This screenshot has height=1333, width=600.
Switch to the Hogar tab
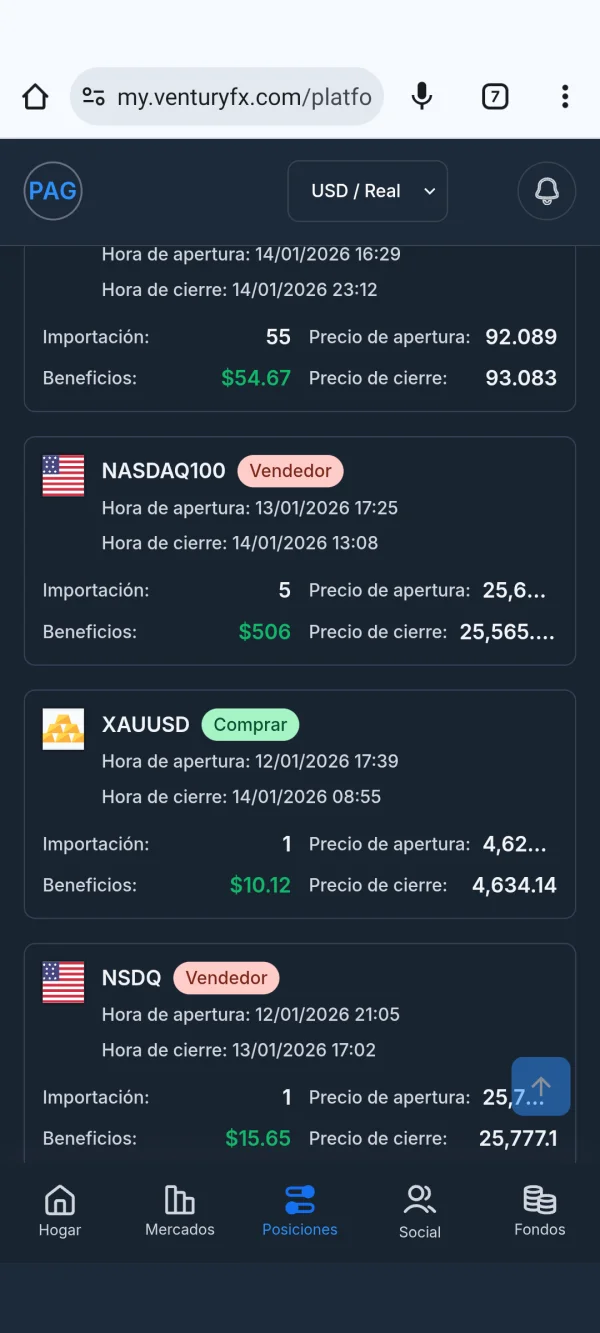[60, 1211]
